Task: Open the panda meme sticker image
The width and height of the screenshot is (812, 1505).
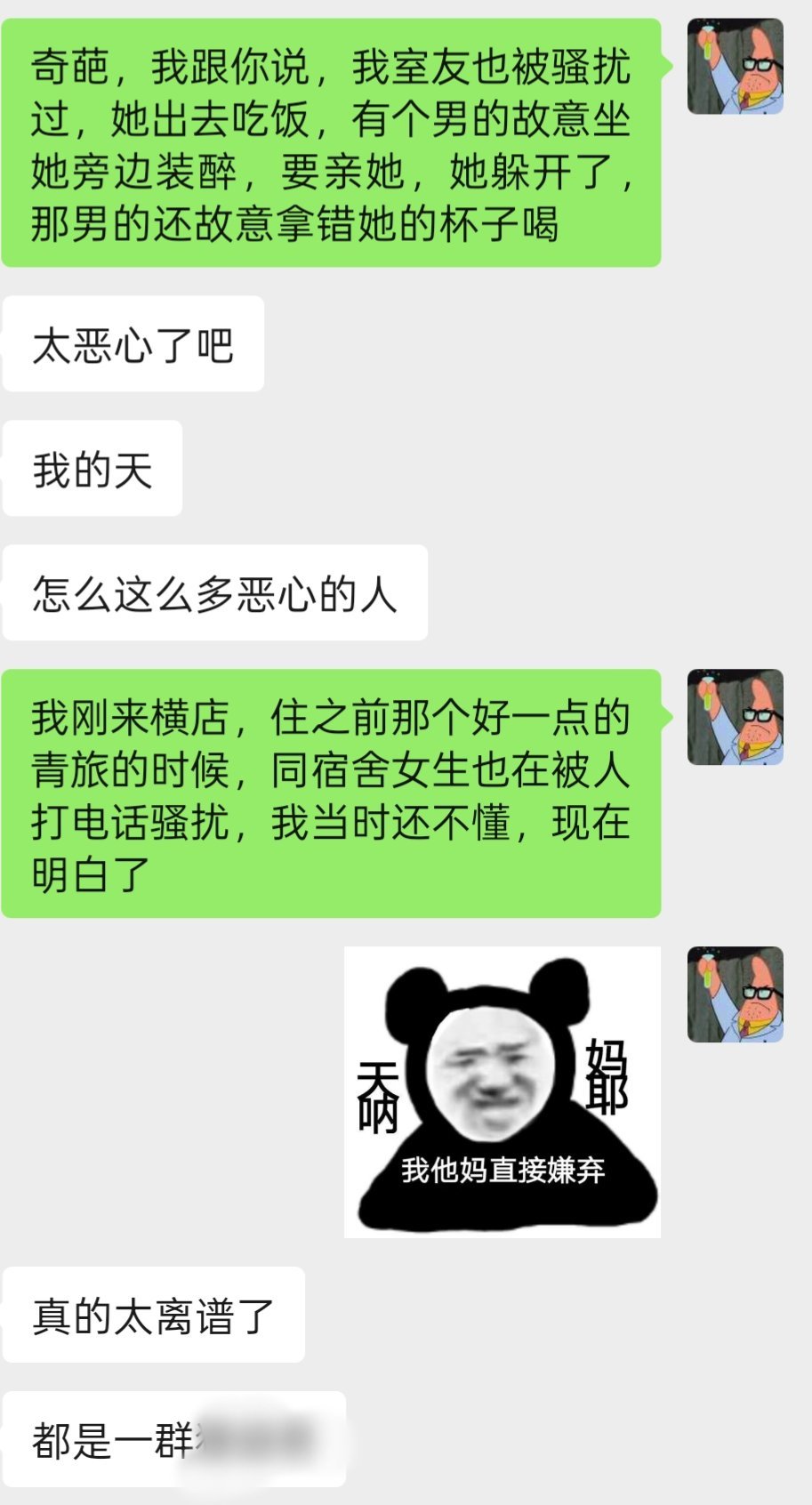Action: pos(502,1091)
